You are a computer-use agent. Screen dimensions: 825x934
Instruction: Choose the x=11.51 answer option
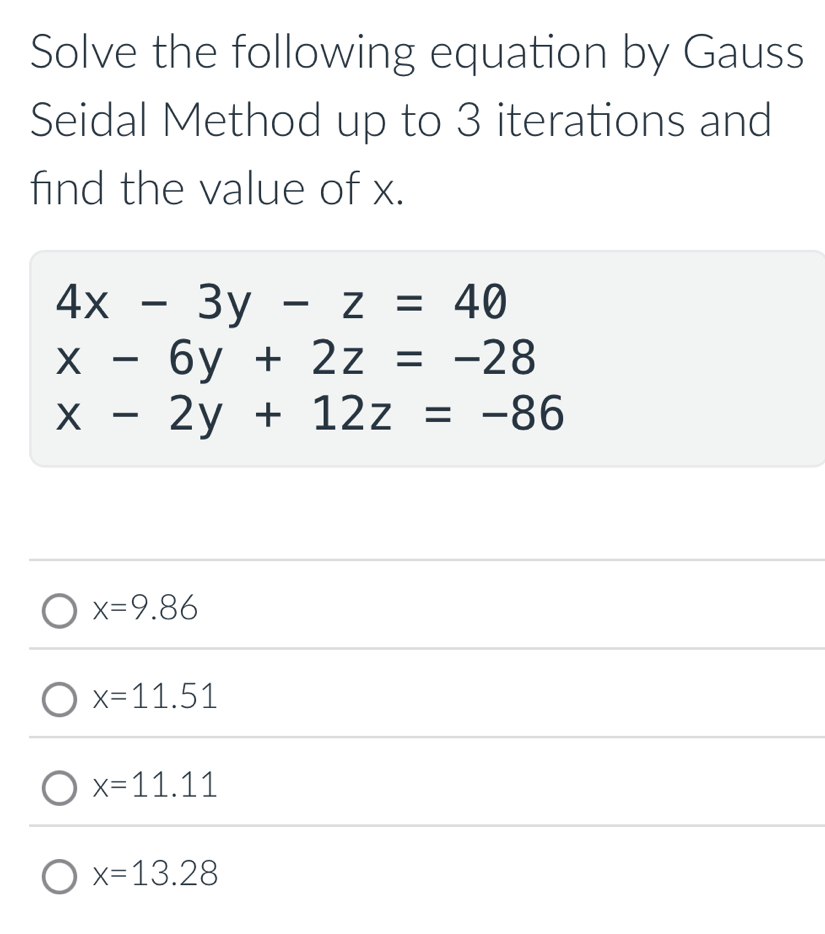click(x=58, y=697)
